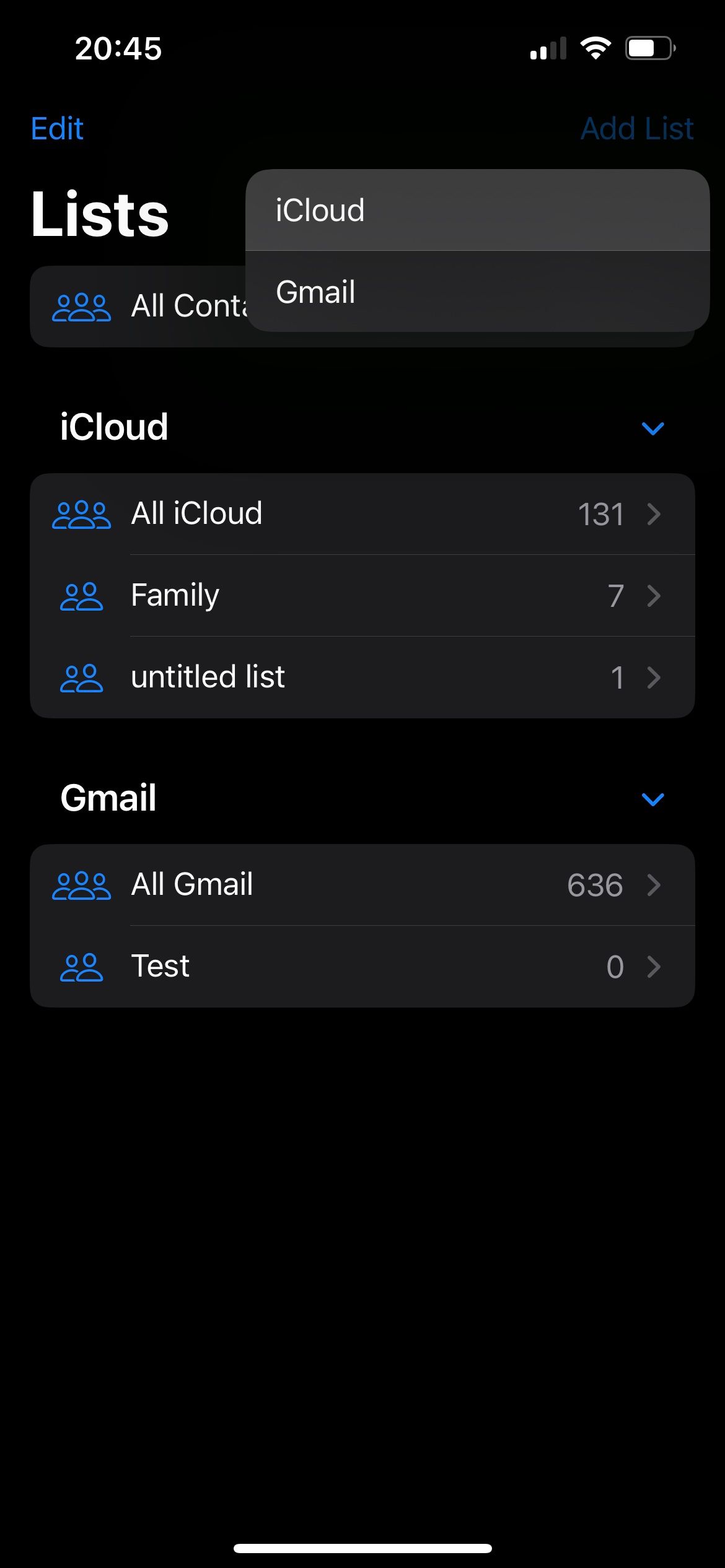The width and height of the screenshot is (725, 1568).
Task: Open the Family list via its right arrow
Action: [654, 595]
